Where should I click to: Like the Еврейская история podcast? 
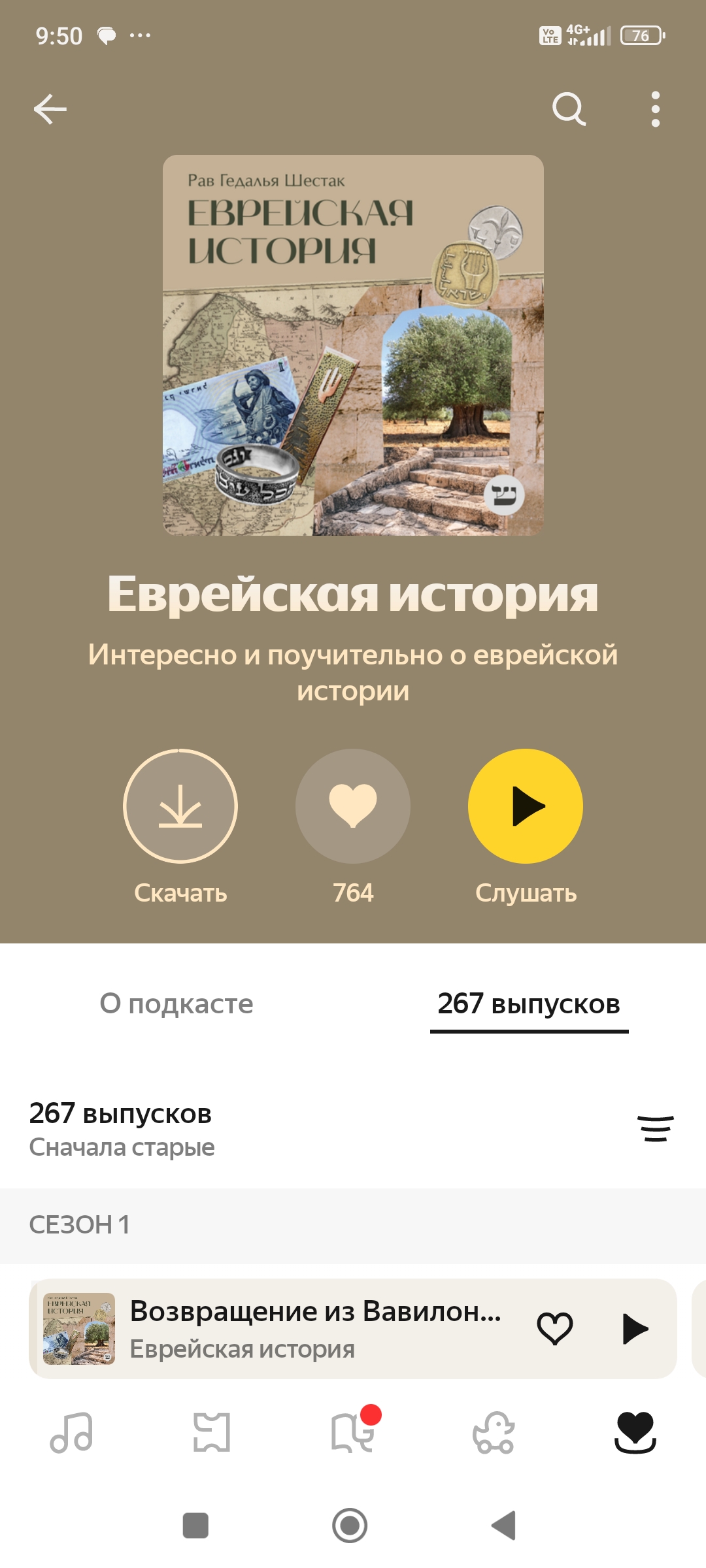(x=353, y=806)
